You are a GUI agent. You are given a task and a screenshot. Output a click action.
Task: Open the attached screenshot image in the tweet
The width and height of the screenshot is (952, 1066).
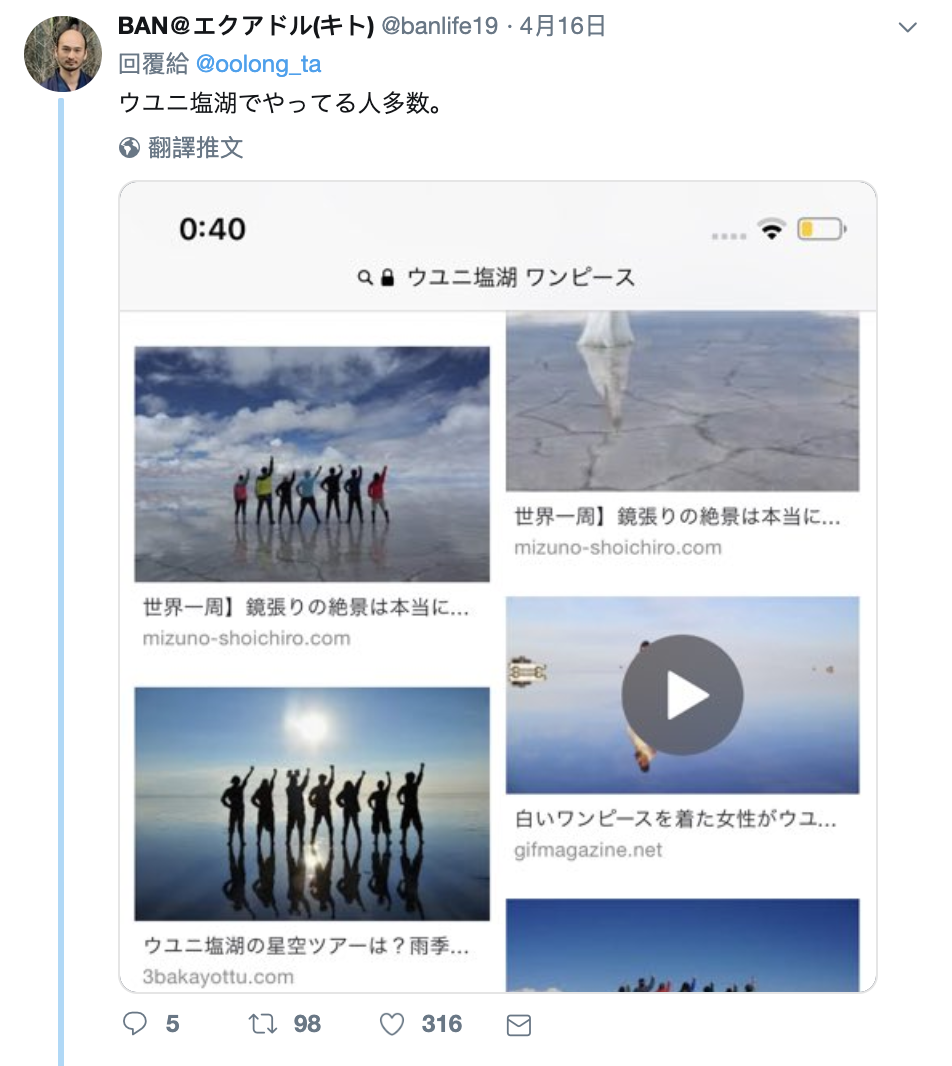pos(497,586)
